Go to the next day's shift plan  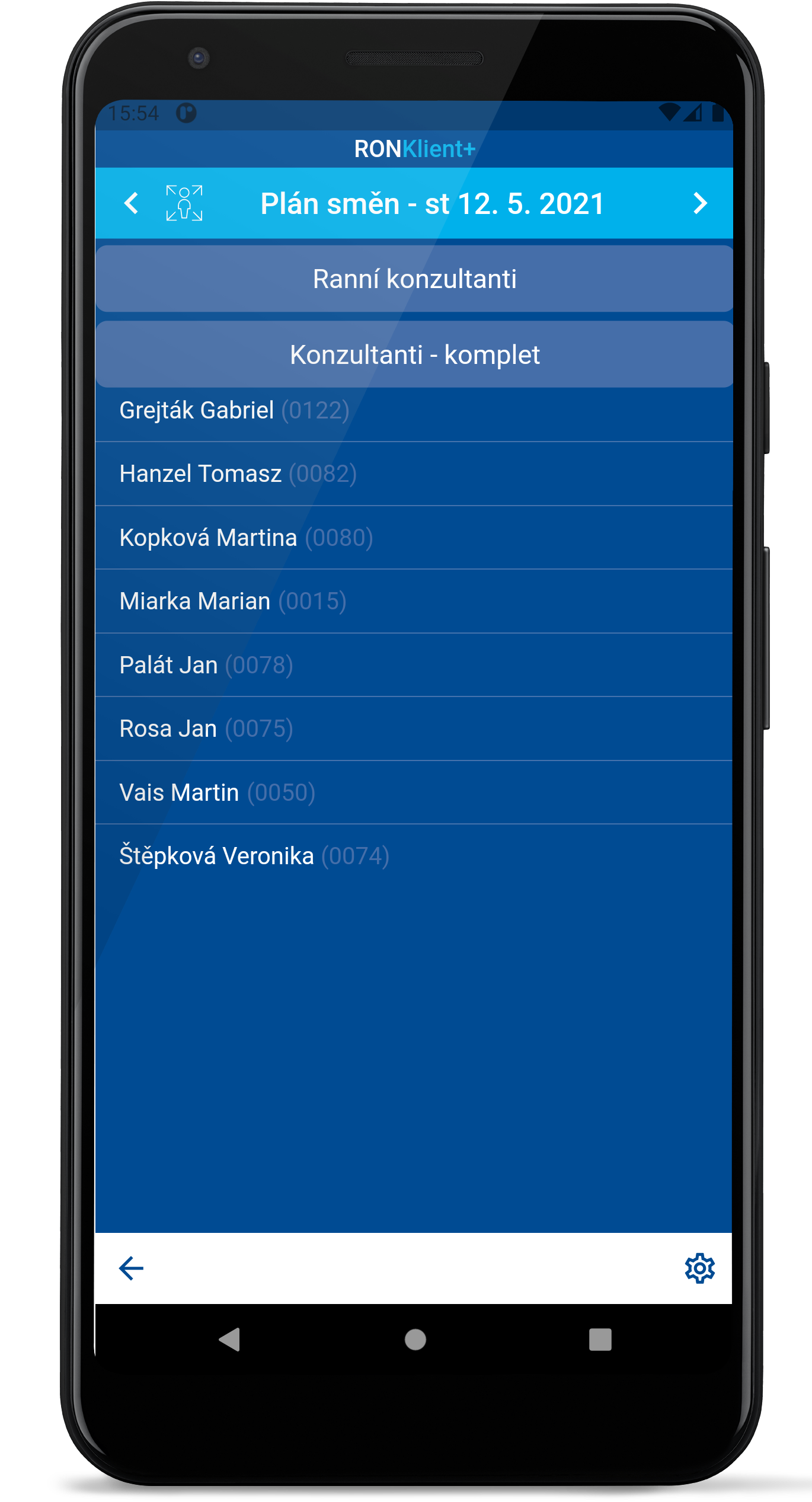pyautogui.click(x=700, y=203)
